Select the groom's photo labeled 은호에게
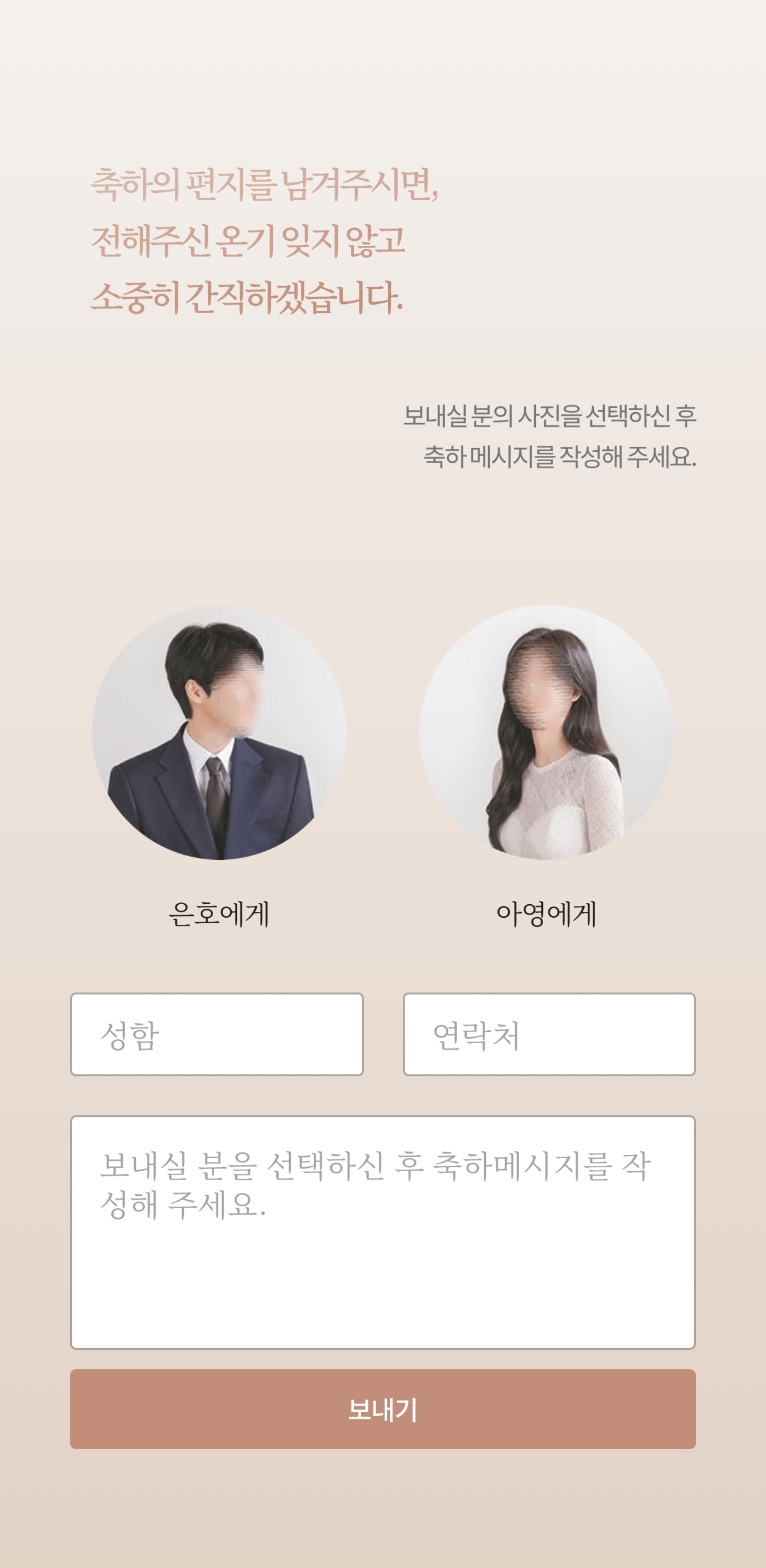 click(219, 732)
